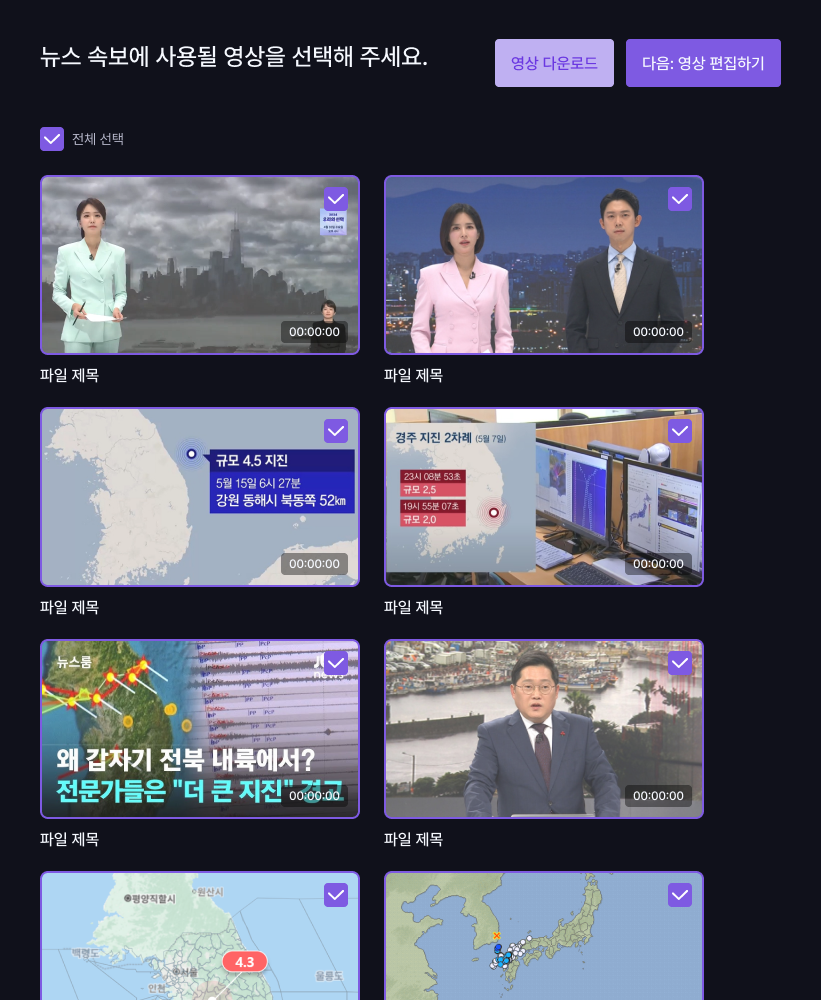821x1000 pixels.
Task: Tap the 영상 다운로드 button
Action: 554,63
